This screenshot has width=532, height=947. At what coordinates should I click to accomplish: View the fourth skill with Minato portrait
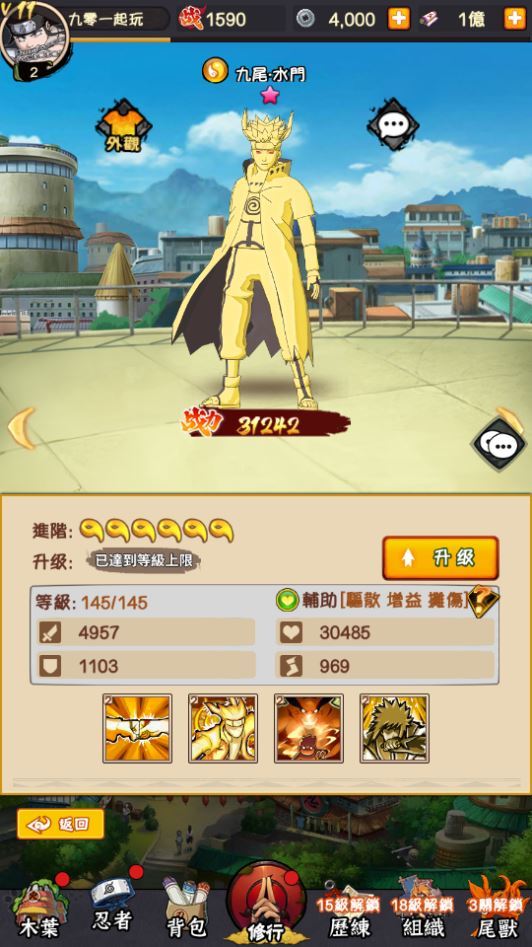coord(394,728)
